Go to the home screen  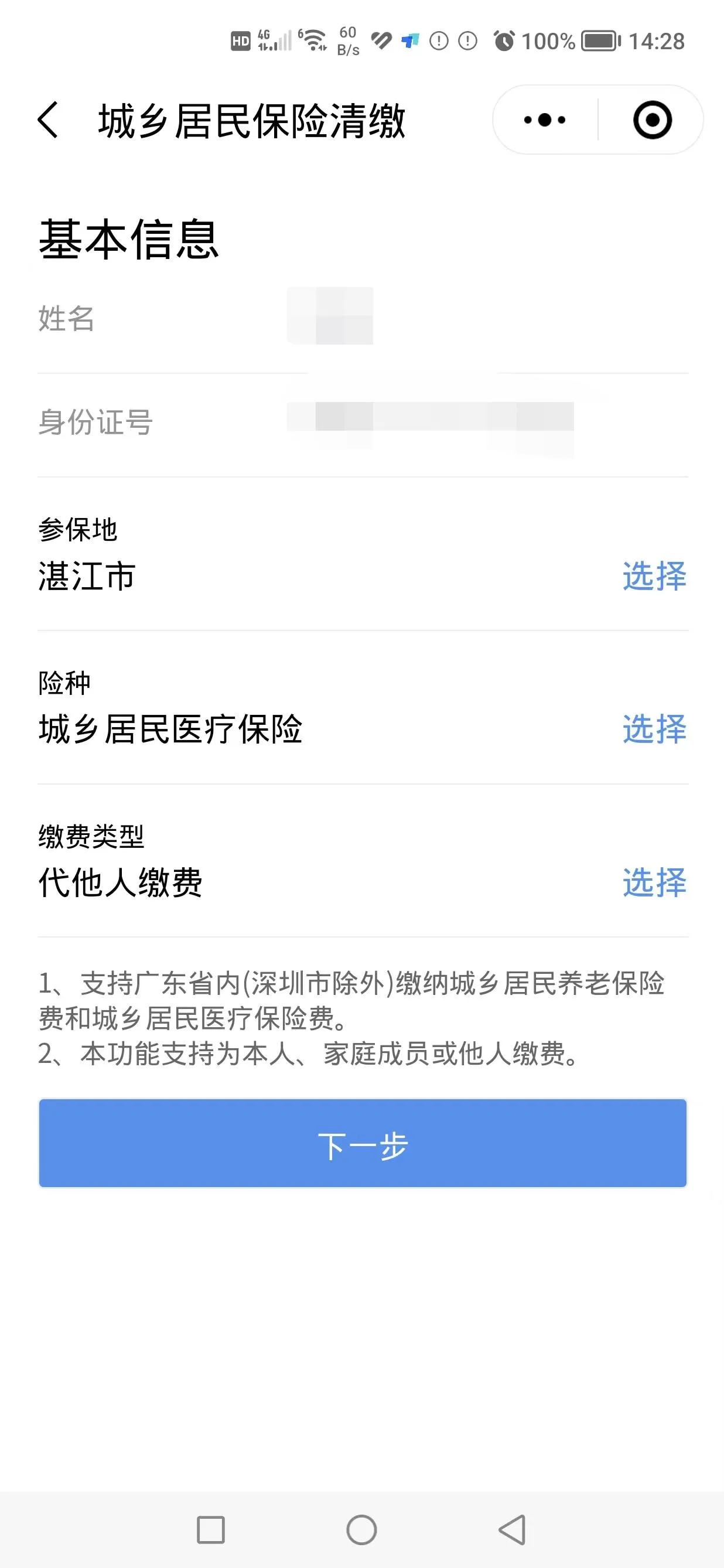coord(362,1530)
